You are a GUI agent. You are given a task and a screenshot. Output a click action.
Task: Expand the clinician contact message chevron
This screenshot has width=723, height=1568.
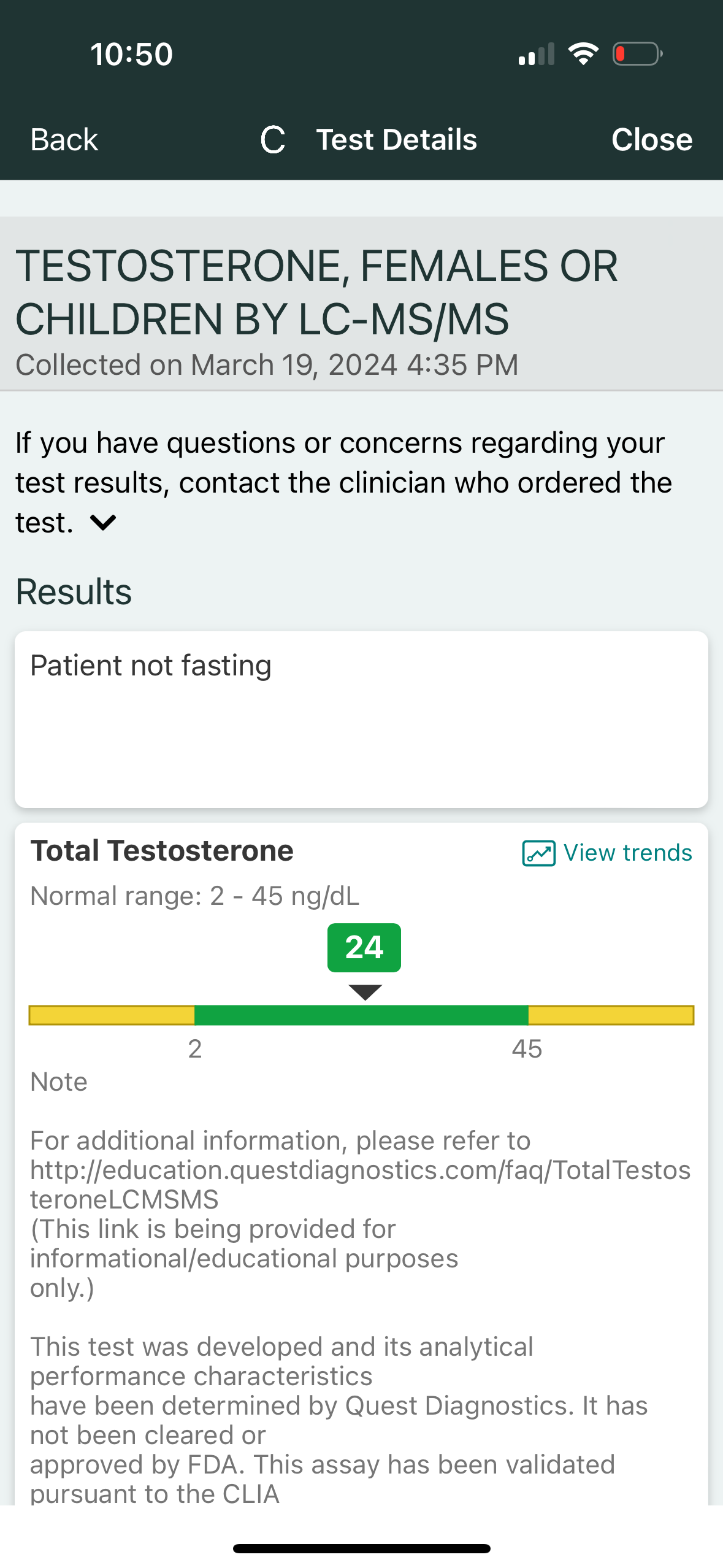(102, 523)
